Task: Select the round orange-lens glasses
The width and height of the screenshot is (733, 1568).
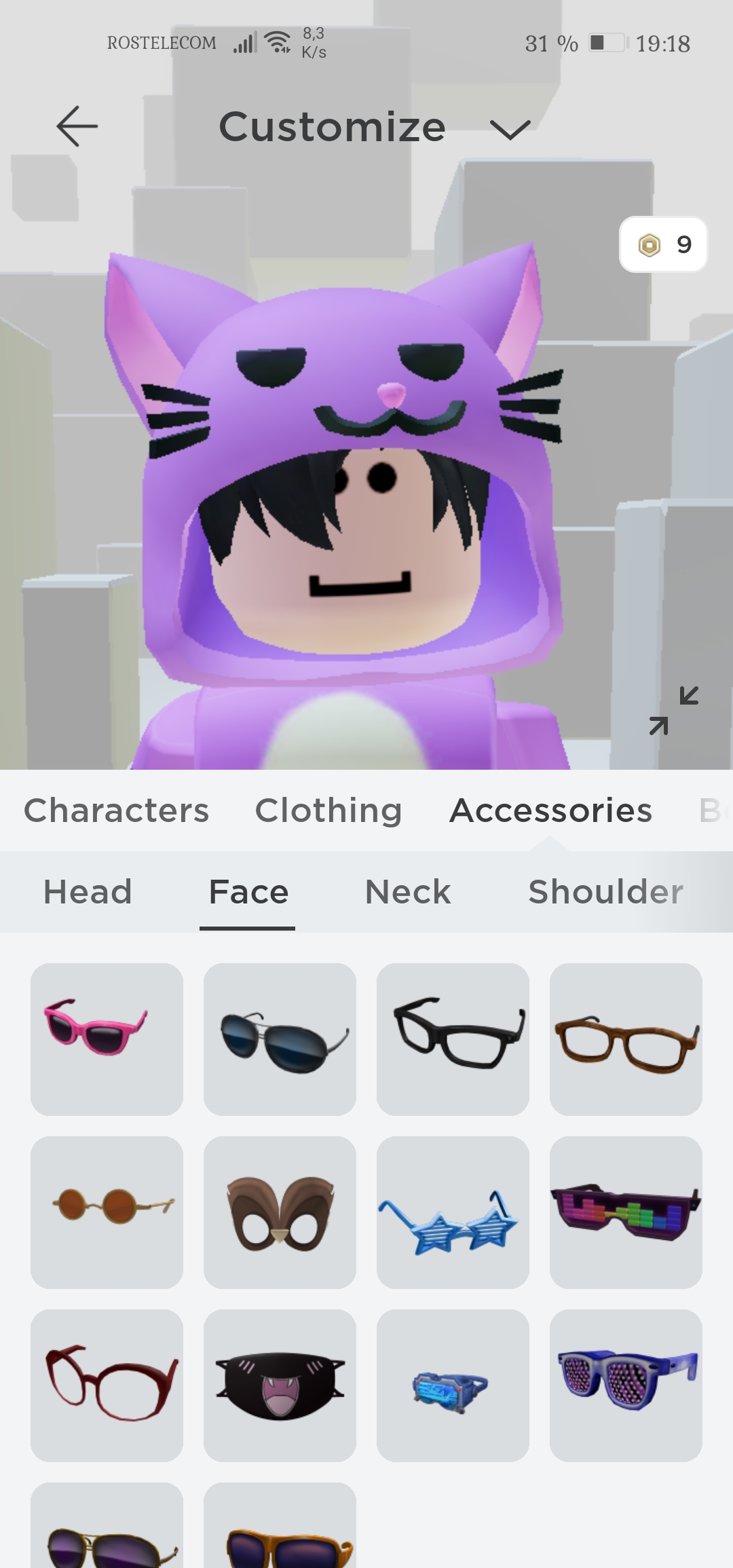Action: 107,1212
